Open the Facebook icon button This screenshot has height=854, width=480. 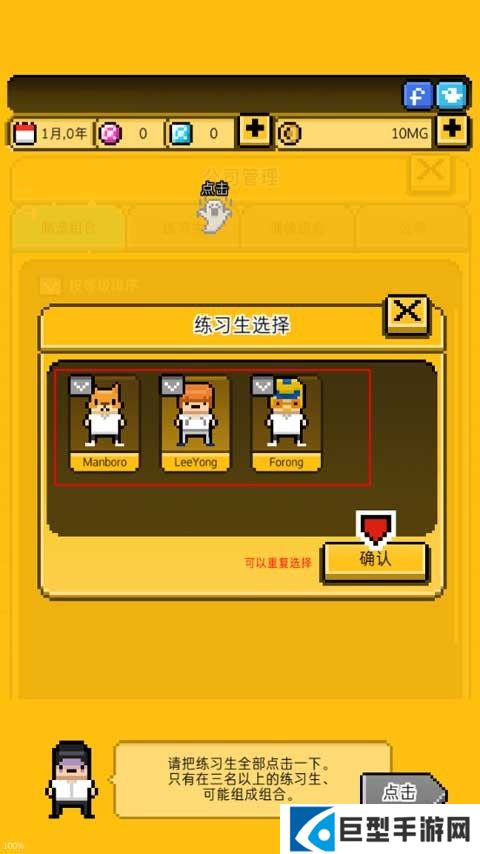coord(418,95)
